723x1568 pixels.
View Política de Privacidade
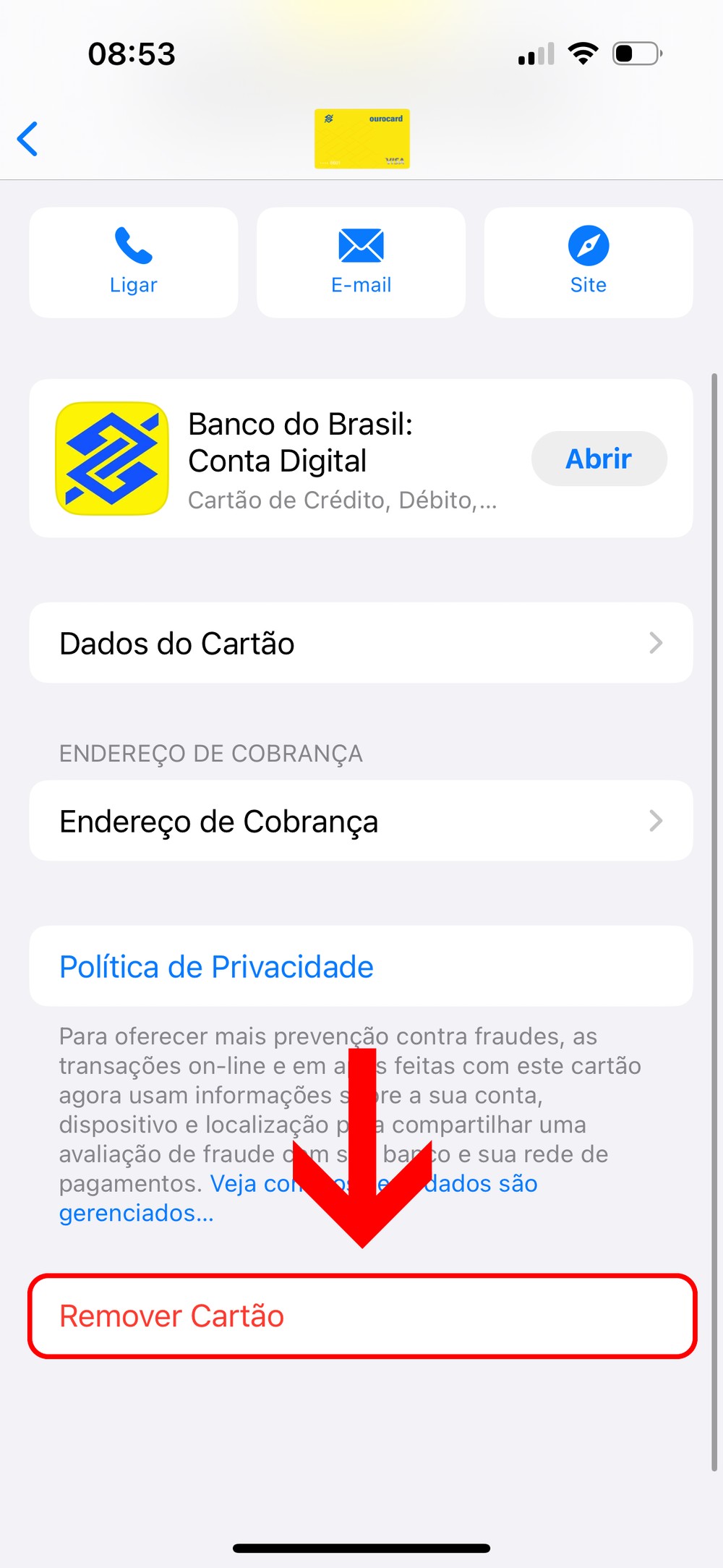click(x=217, y=966)
